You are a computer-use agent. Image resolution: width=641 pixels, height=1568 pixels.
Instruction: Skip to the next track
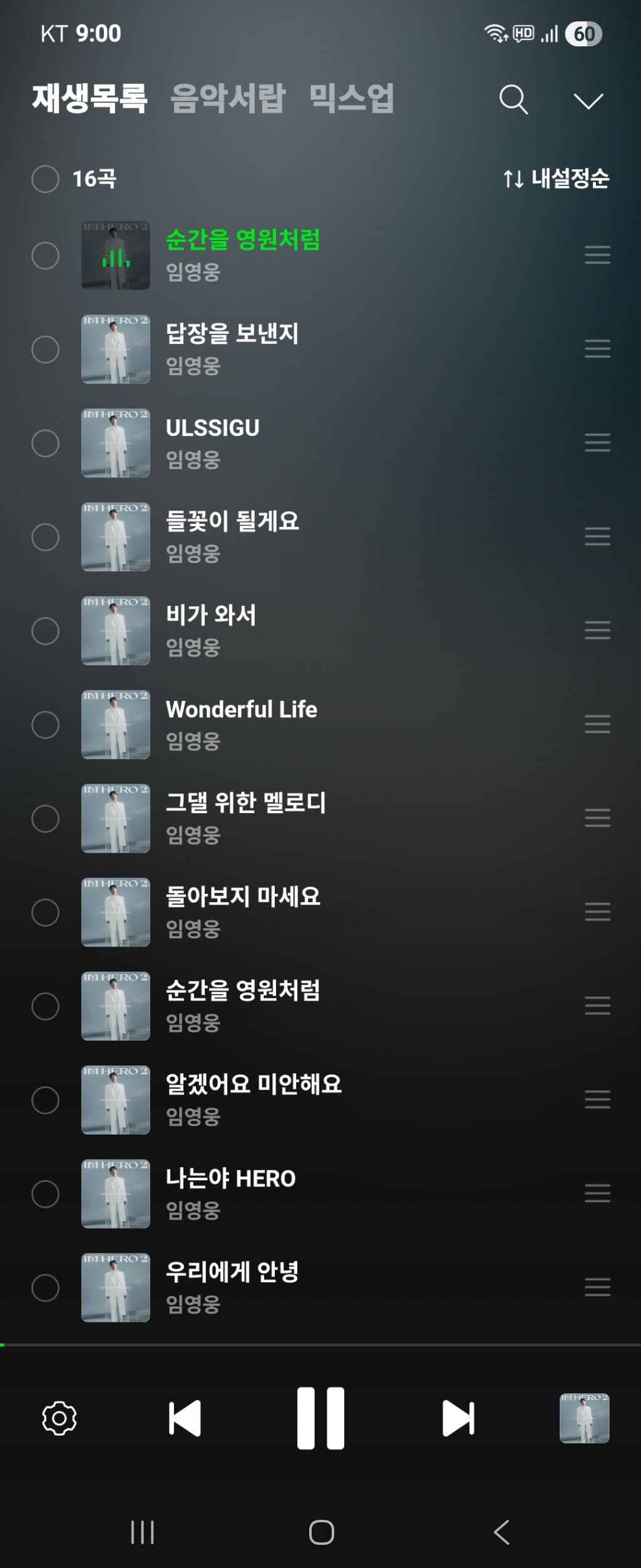(458, 1418)
